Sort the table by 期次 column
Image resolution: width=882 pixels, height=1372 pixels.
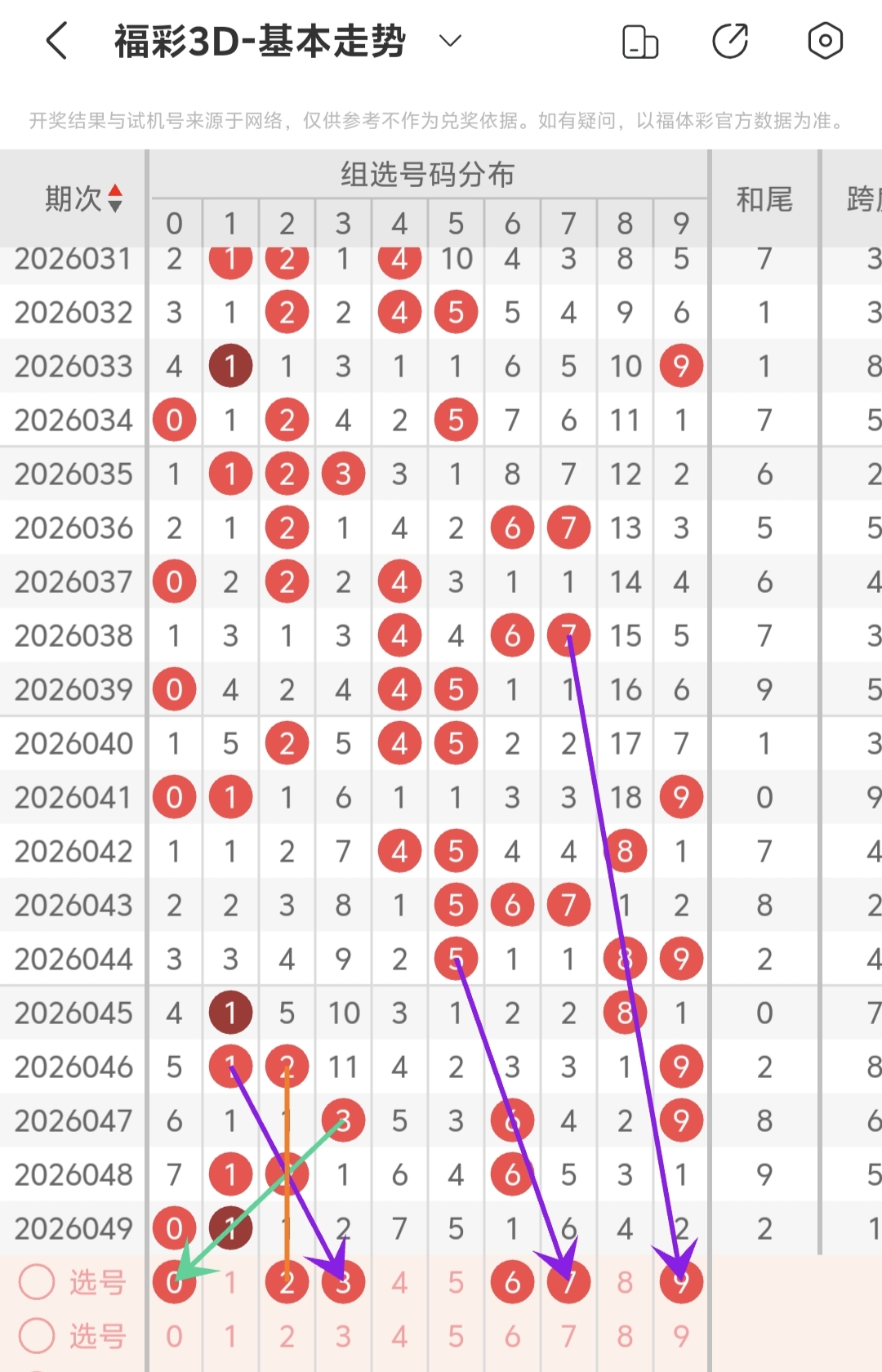pyautogui.click(x=114, y=198)
